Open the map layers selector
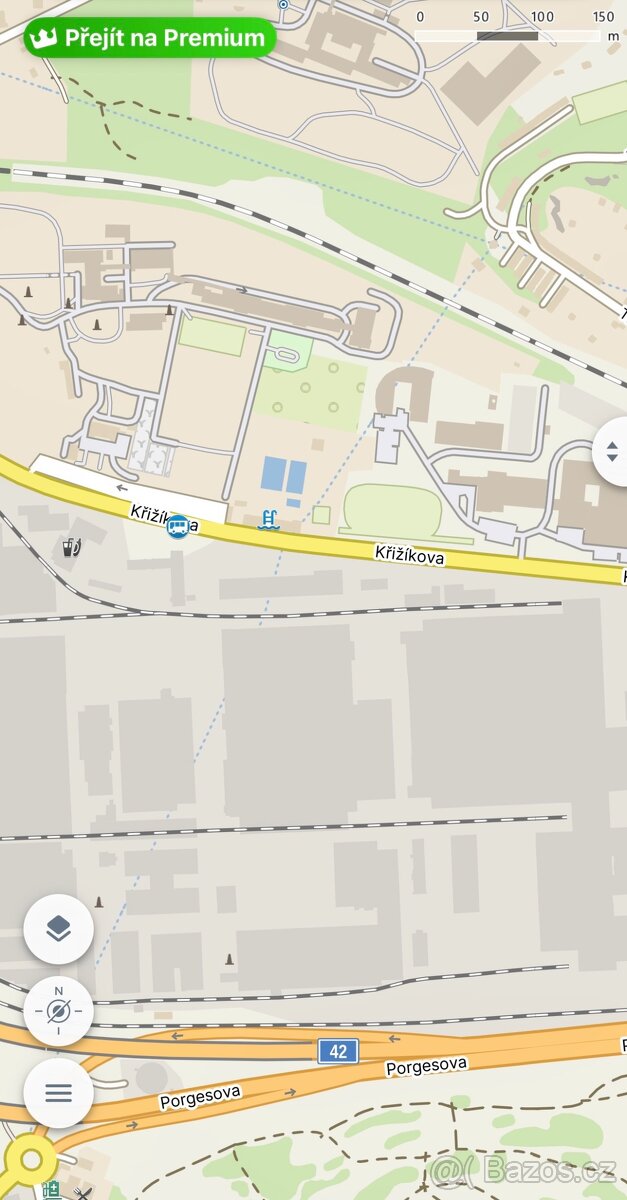The image size is (627, 1200). [x=58, y=929]
